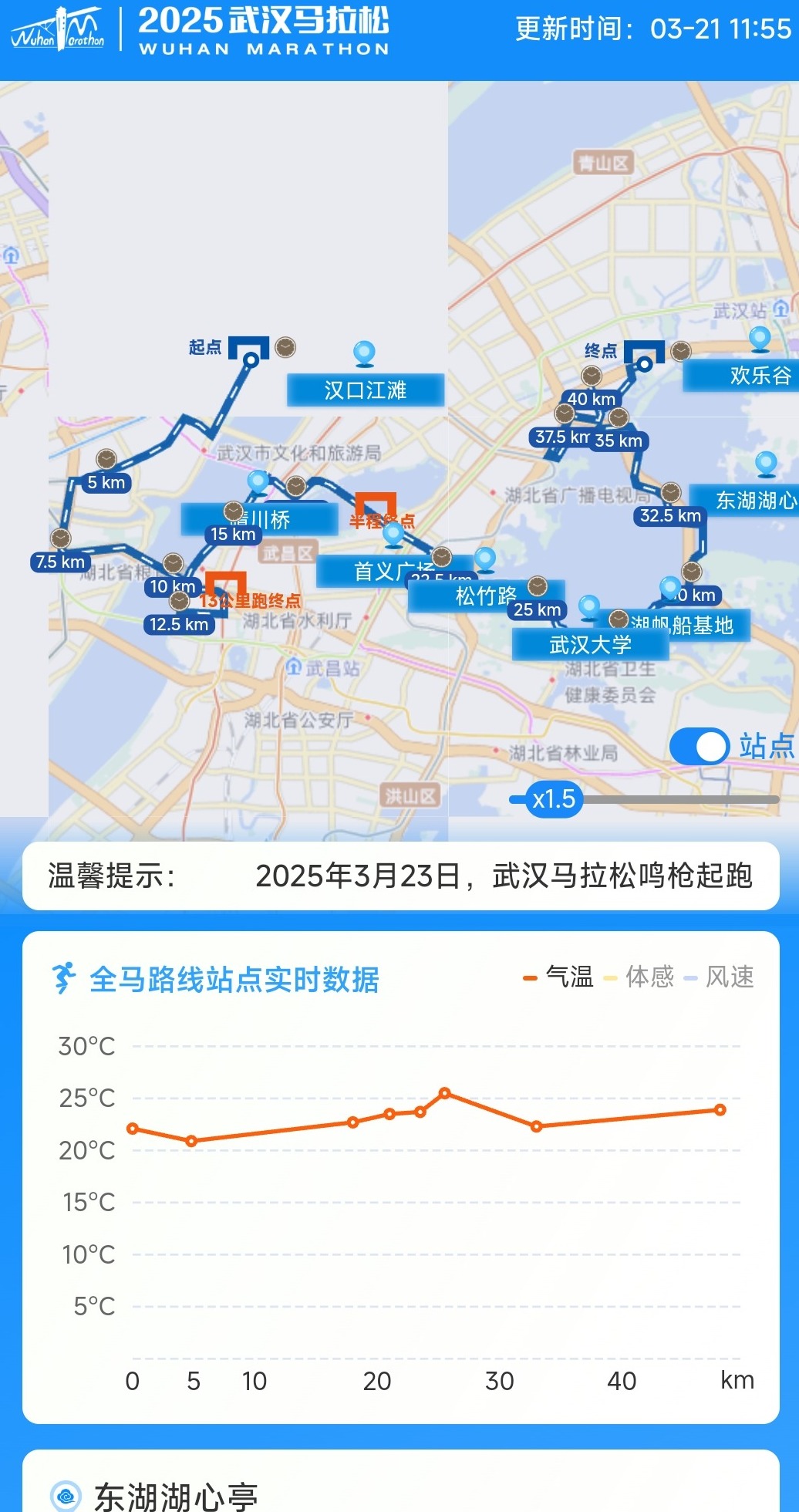Tap the x1.5 speed slider handle
The height and width of the screenshot is (1512, 799).
click(x=554, y=799)
